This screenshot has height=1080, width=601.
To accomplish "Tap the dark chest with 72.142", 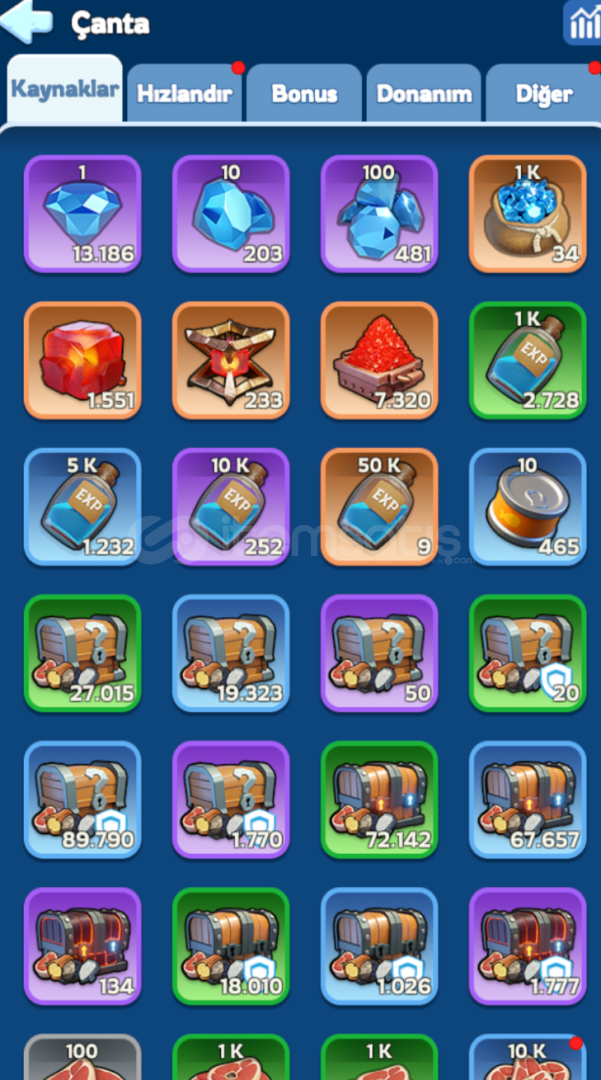I will click(x=379, y=800).
